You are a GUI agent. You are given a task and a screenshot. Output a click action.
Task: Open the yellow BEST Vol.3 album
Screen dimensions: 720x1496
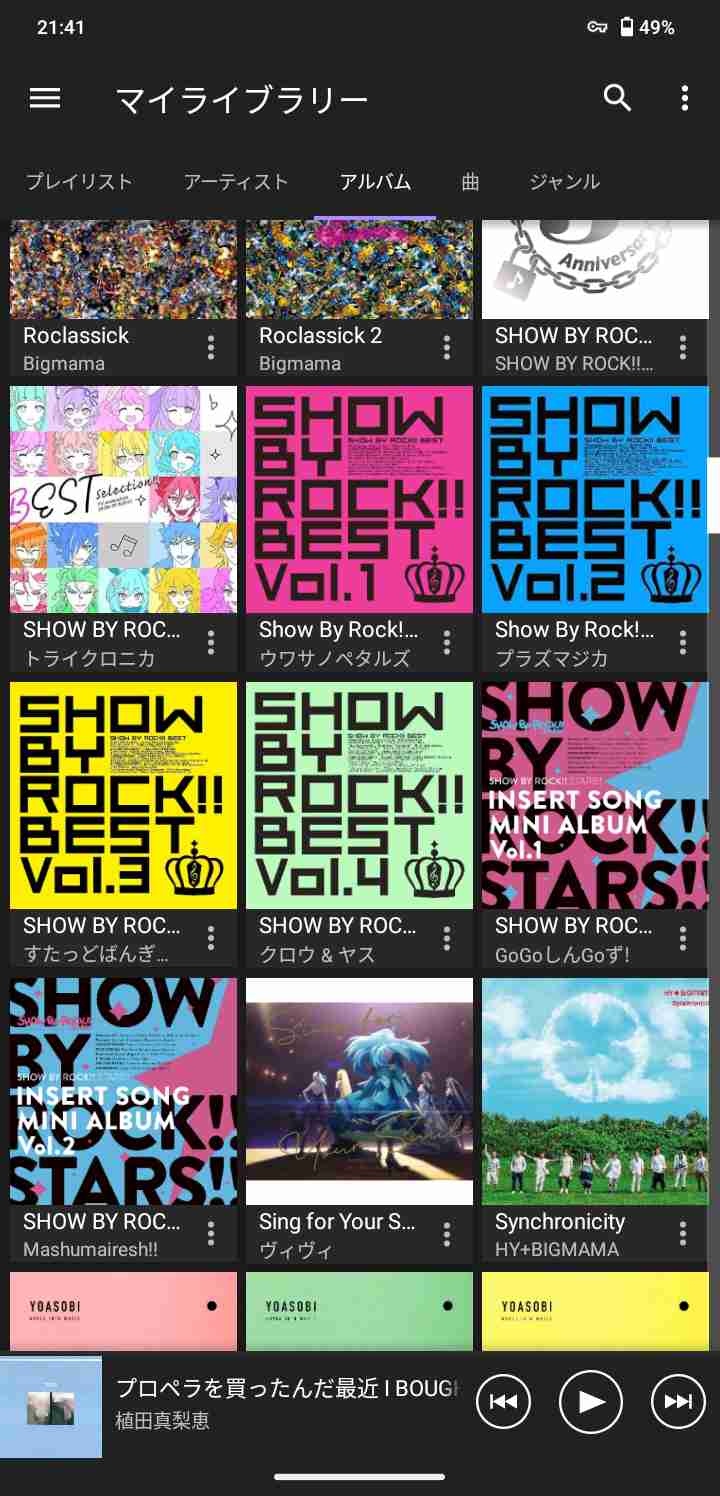pyautogui.click(x=123, y=795)
